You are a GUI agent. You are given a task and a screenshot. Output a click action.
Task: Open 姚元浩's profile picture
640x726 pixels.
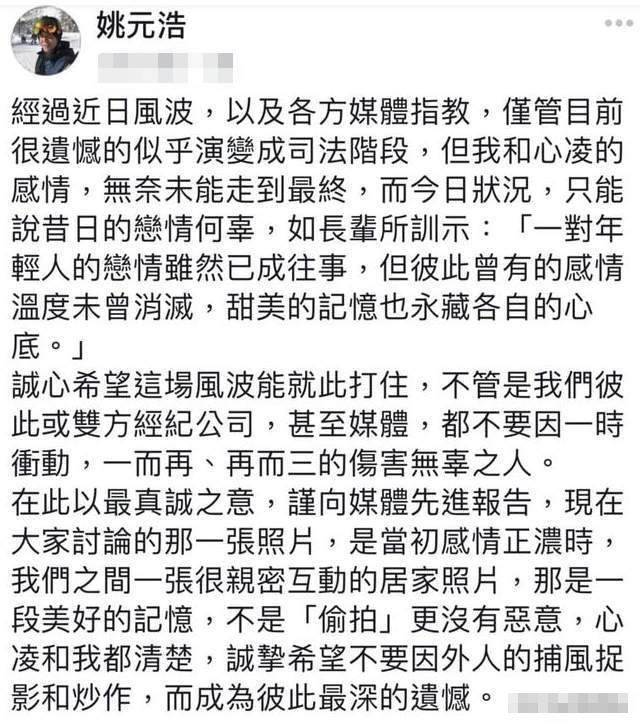pos(47,41)
